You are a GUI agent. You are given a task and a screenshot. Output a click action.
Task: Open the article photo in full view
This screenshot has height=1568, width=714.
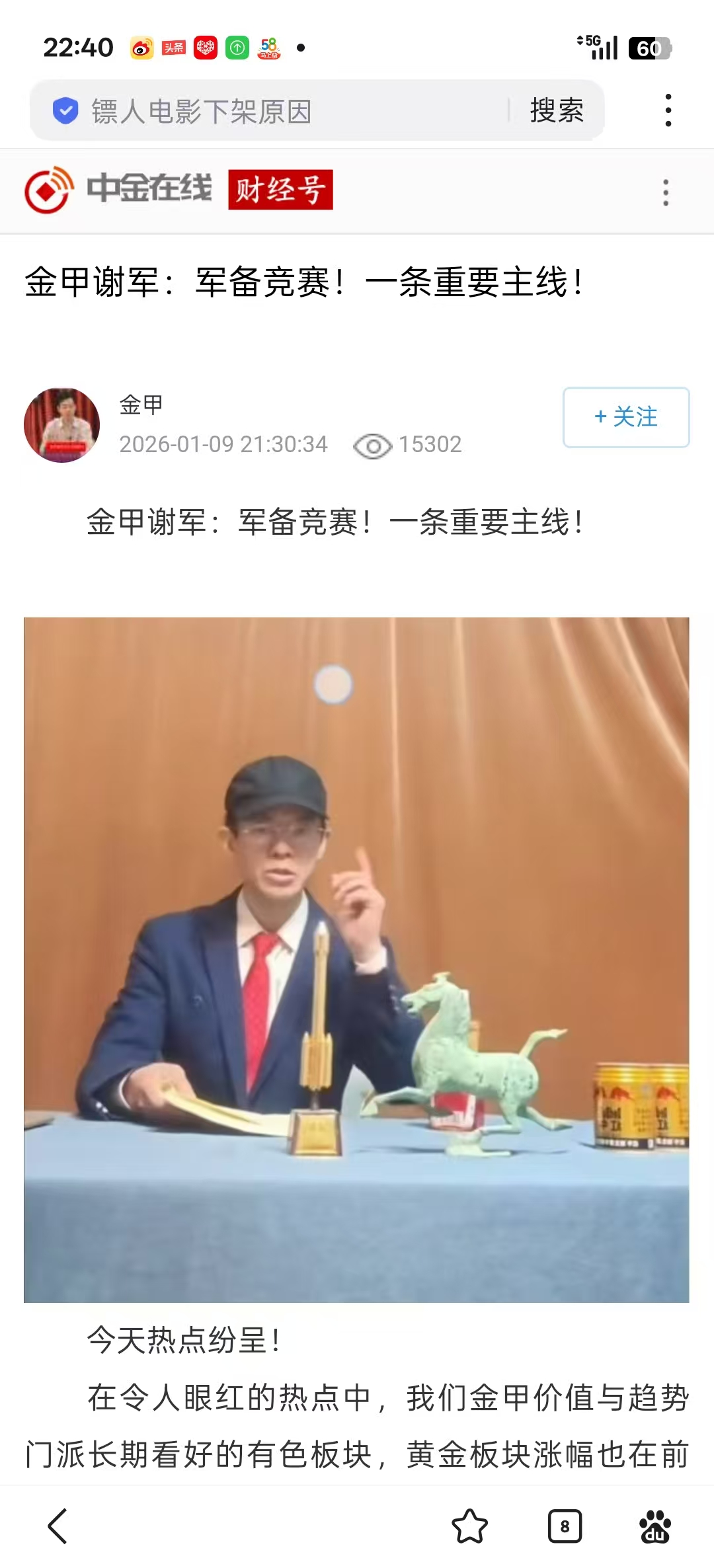356,960
